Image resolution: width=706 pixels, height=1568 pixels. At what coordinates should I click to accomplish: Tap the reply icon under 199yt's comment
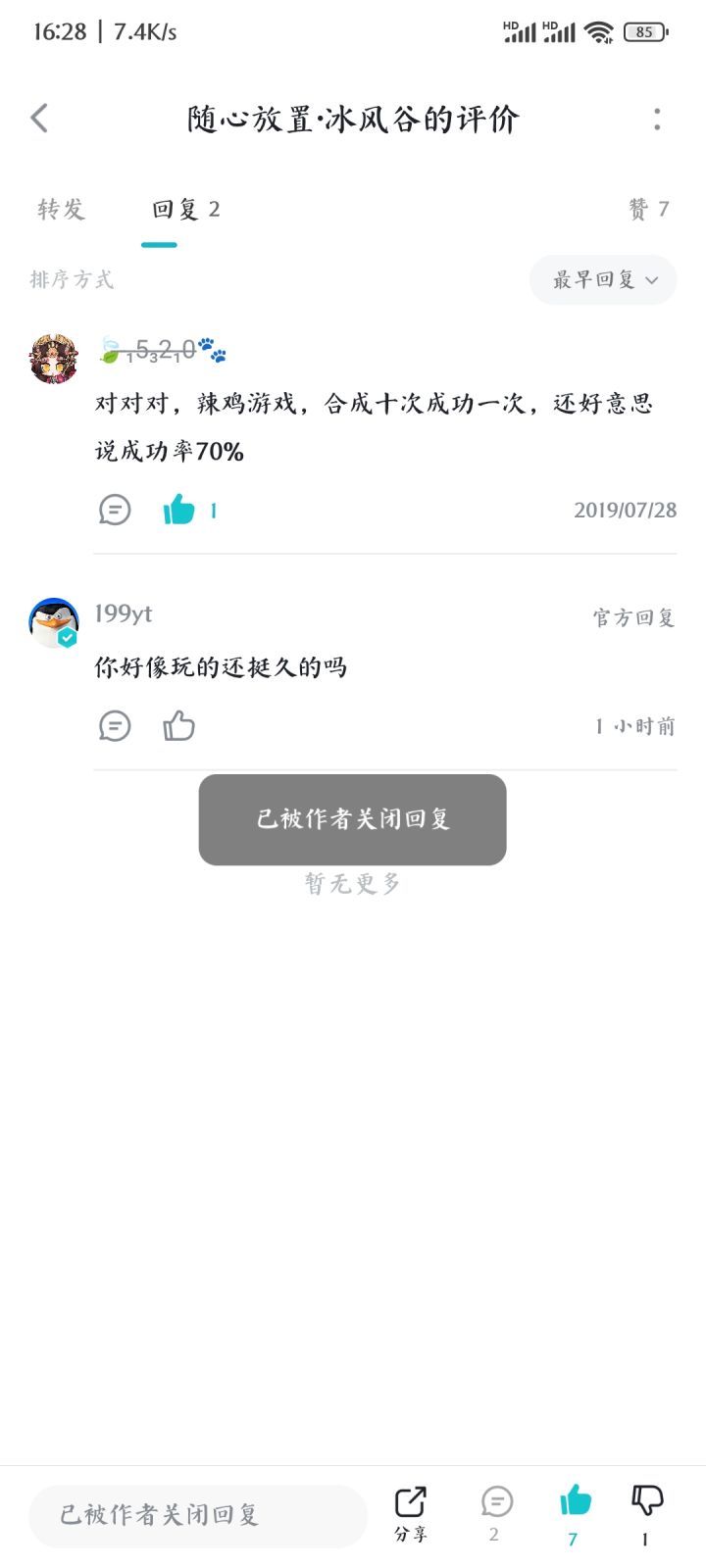(x=115, y=726)
